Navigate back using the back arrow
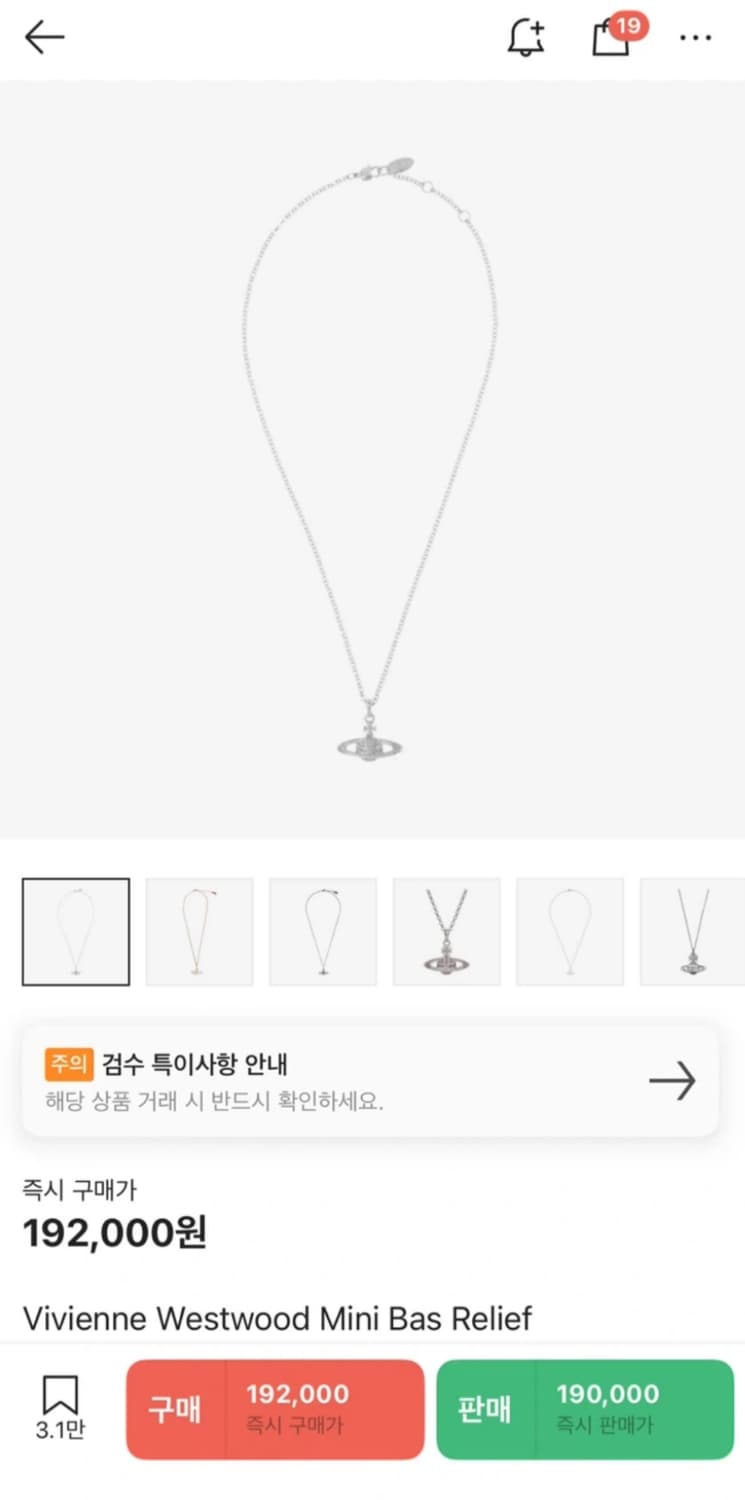 pos(44,37)
